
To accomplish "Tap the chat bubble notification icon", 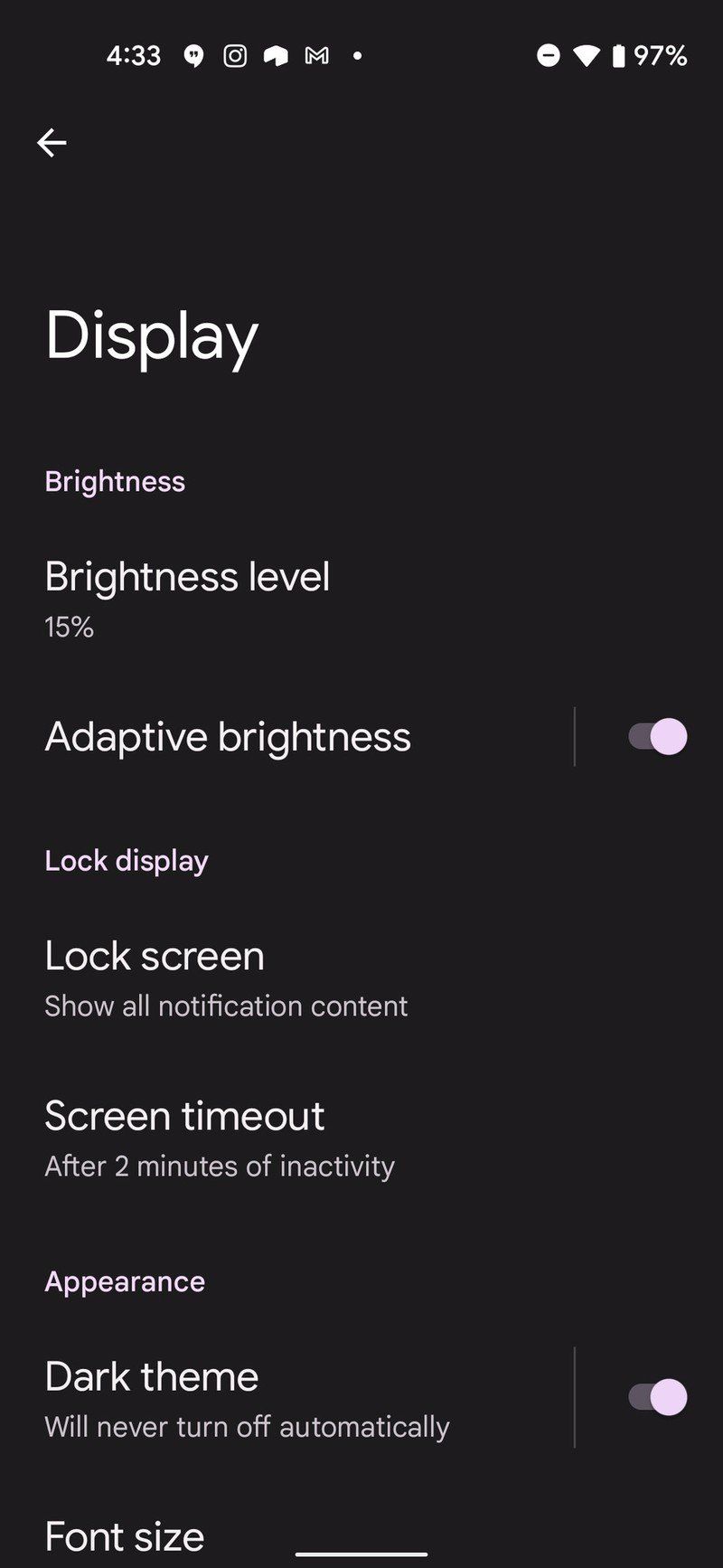I will tap(192, 55).
